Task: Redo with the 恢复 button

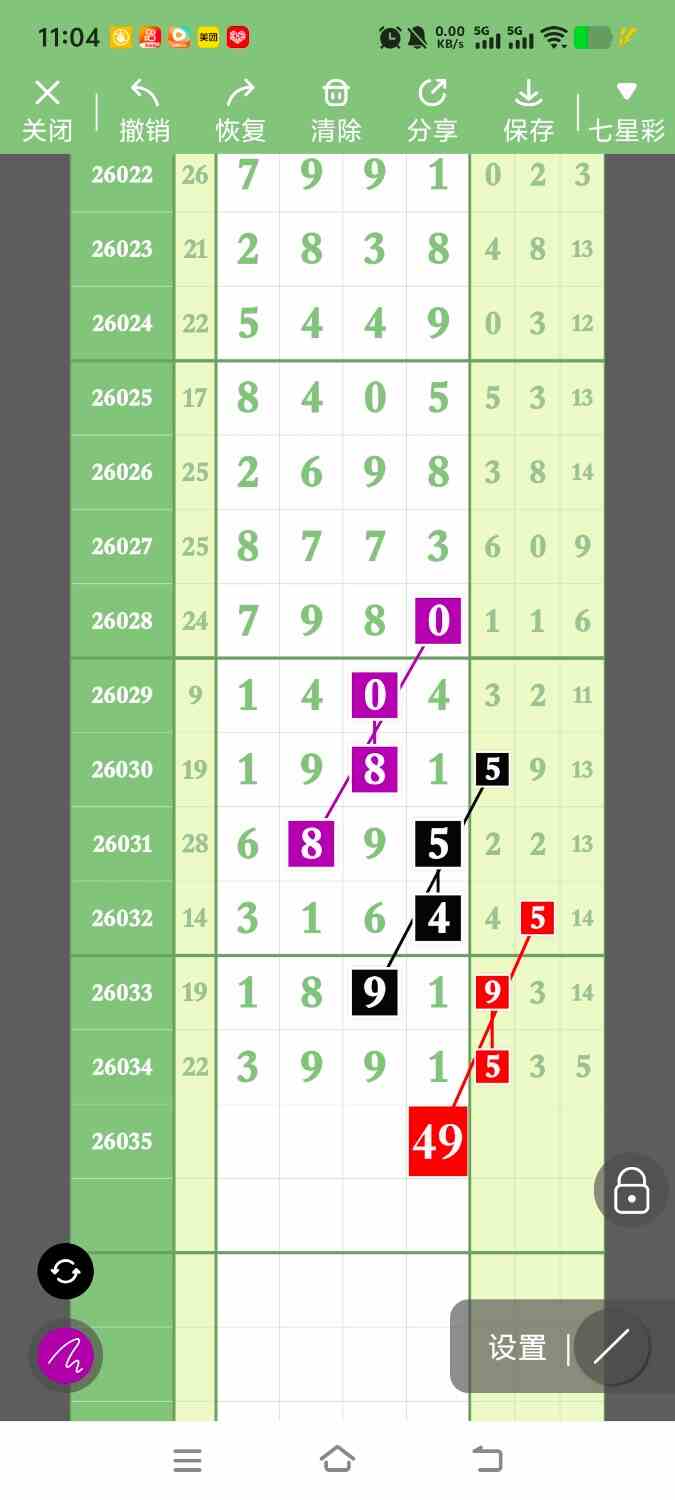Action: [x=240, y=111]
